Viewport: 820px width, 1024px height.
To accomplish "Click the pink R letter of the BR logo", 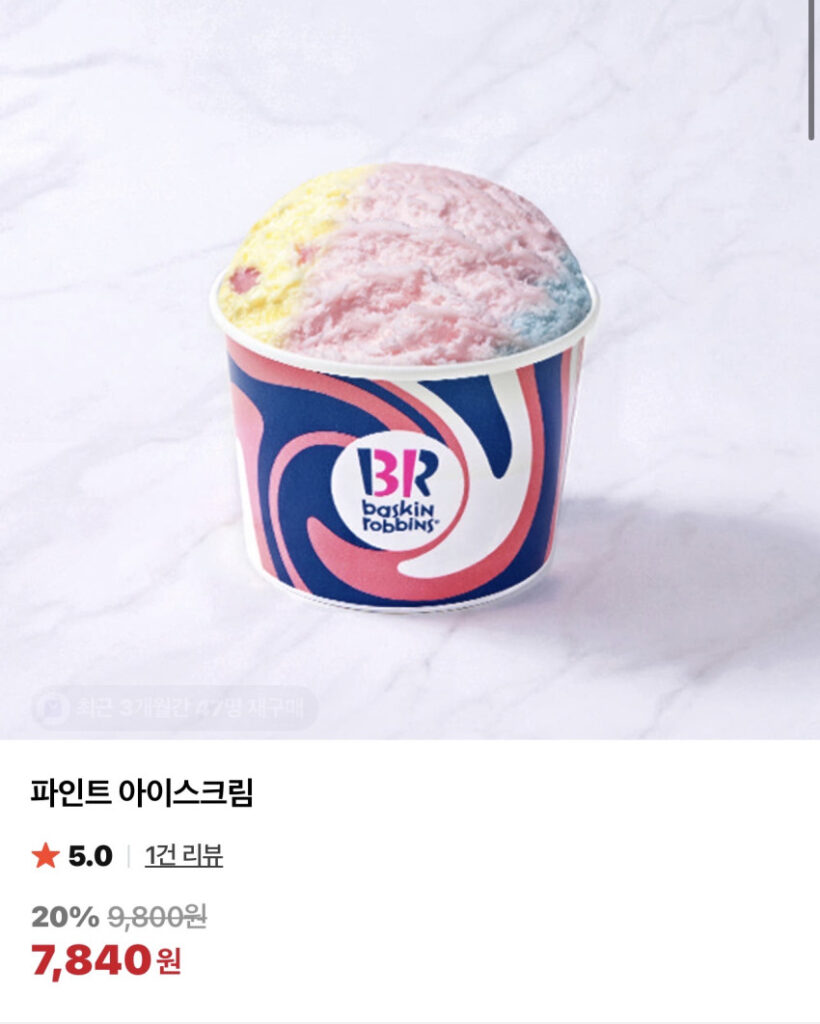I will coord(410,470).
